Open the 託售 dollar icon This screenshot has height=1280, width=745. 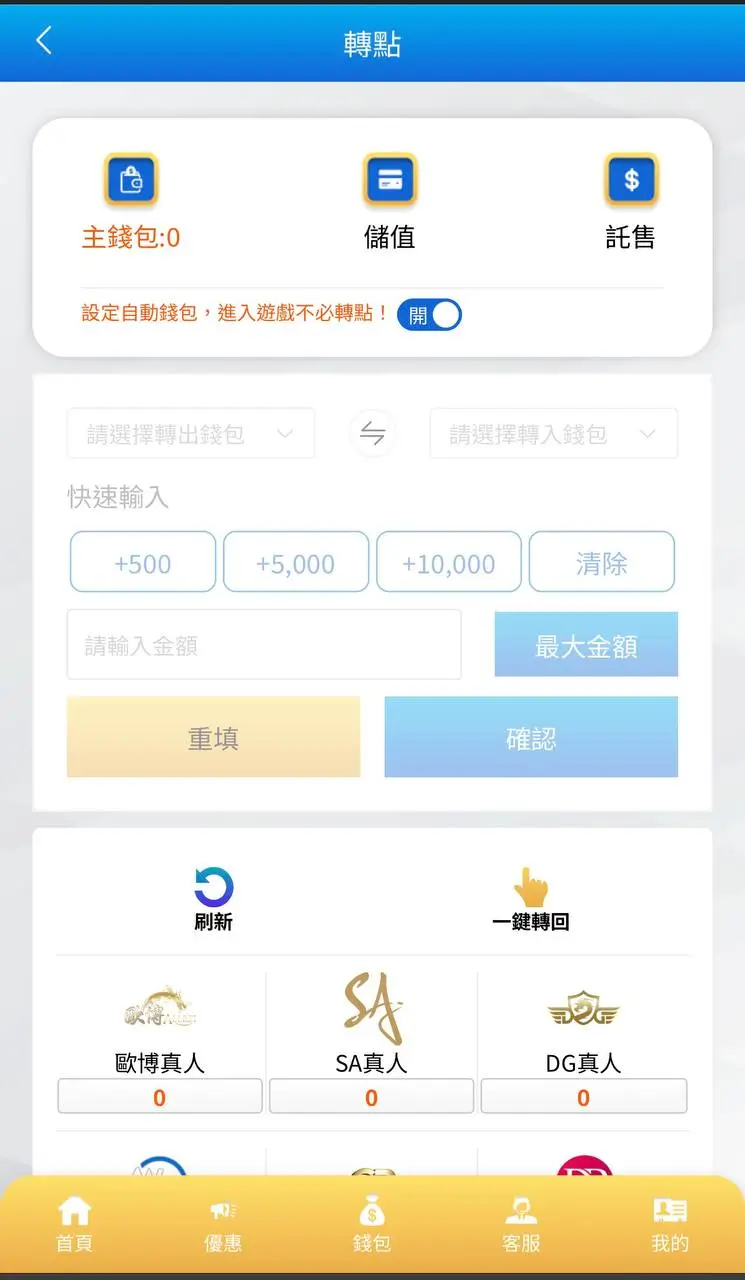point(631,178)
